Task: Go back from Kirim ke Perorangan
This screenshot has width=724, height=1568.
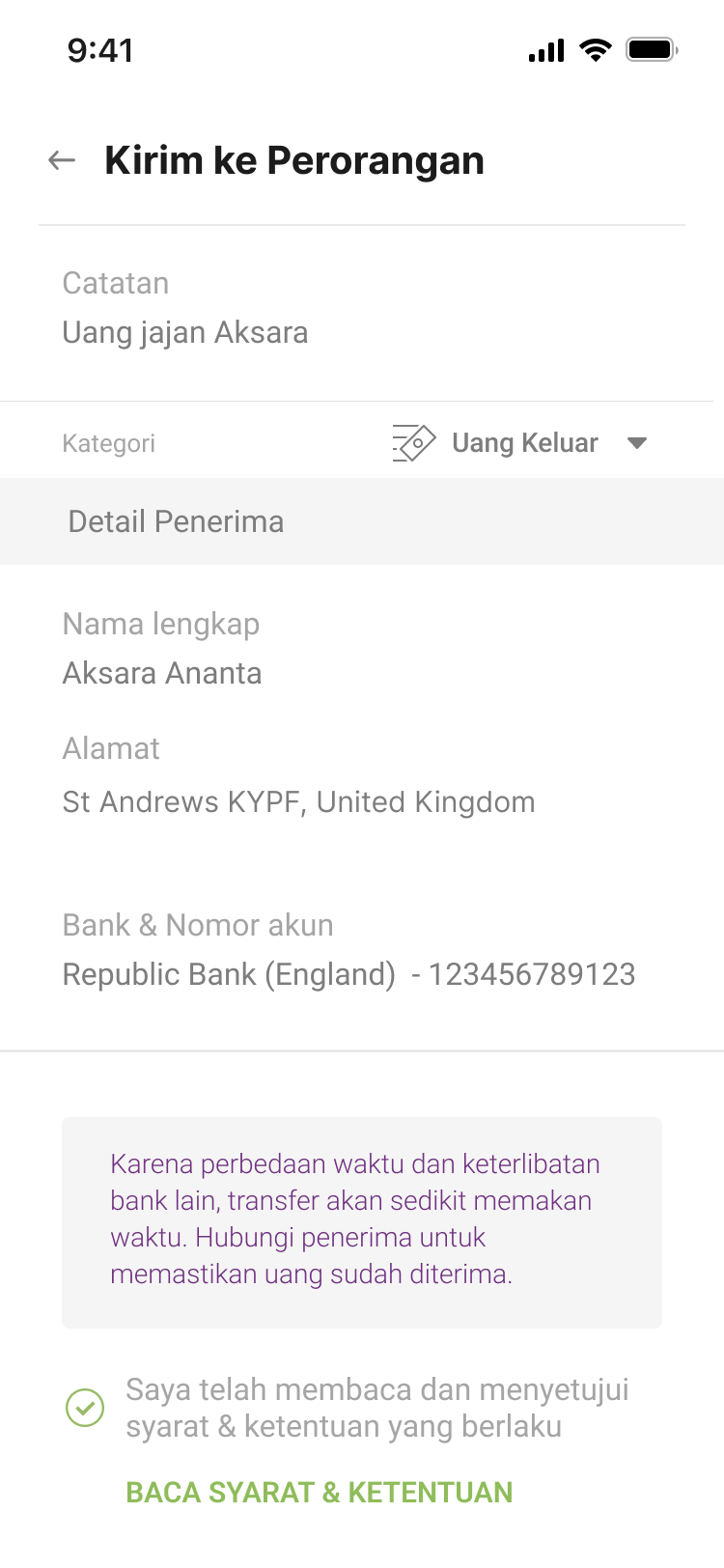Action: [x=62, y=160]
